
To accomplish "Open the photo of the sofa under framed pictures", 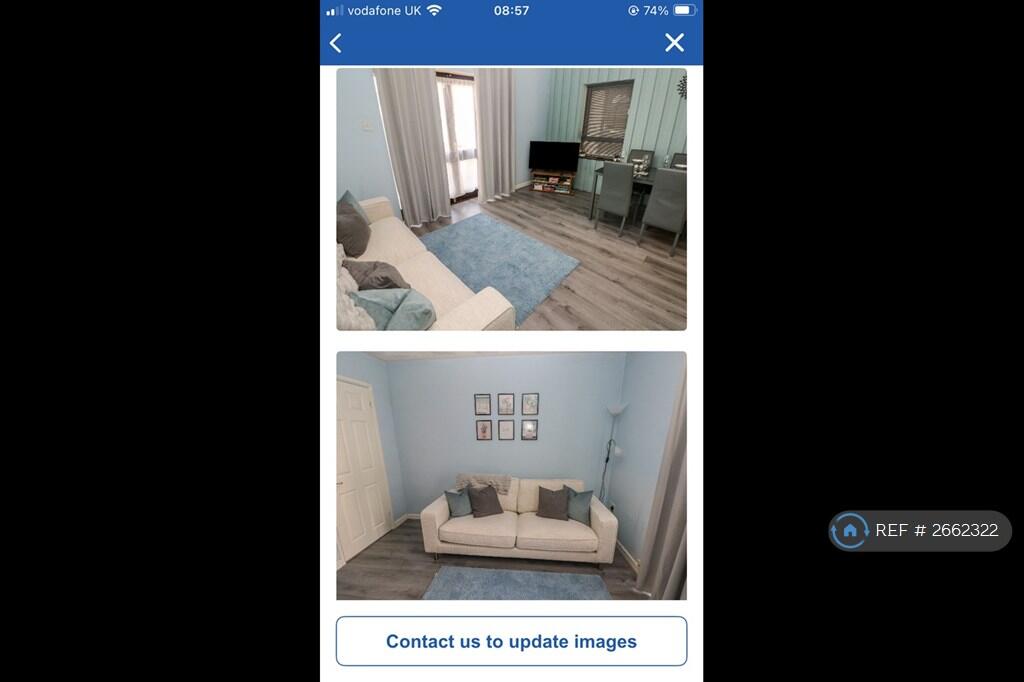I will pyautogui.click(x=511, y=475).
